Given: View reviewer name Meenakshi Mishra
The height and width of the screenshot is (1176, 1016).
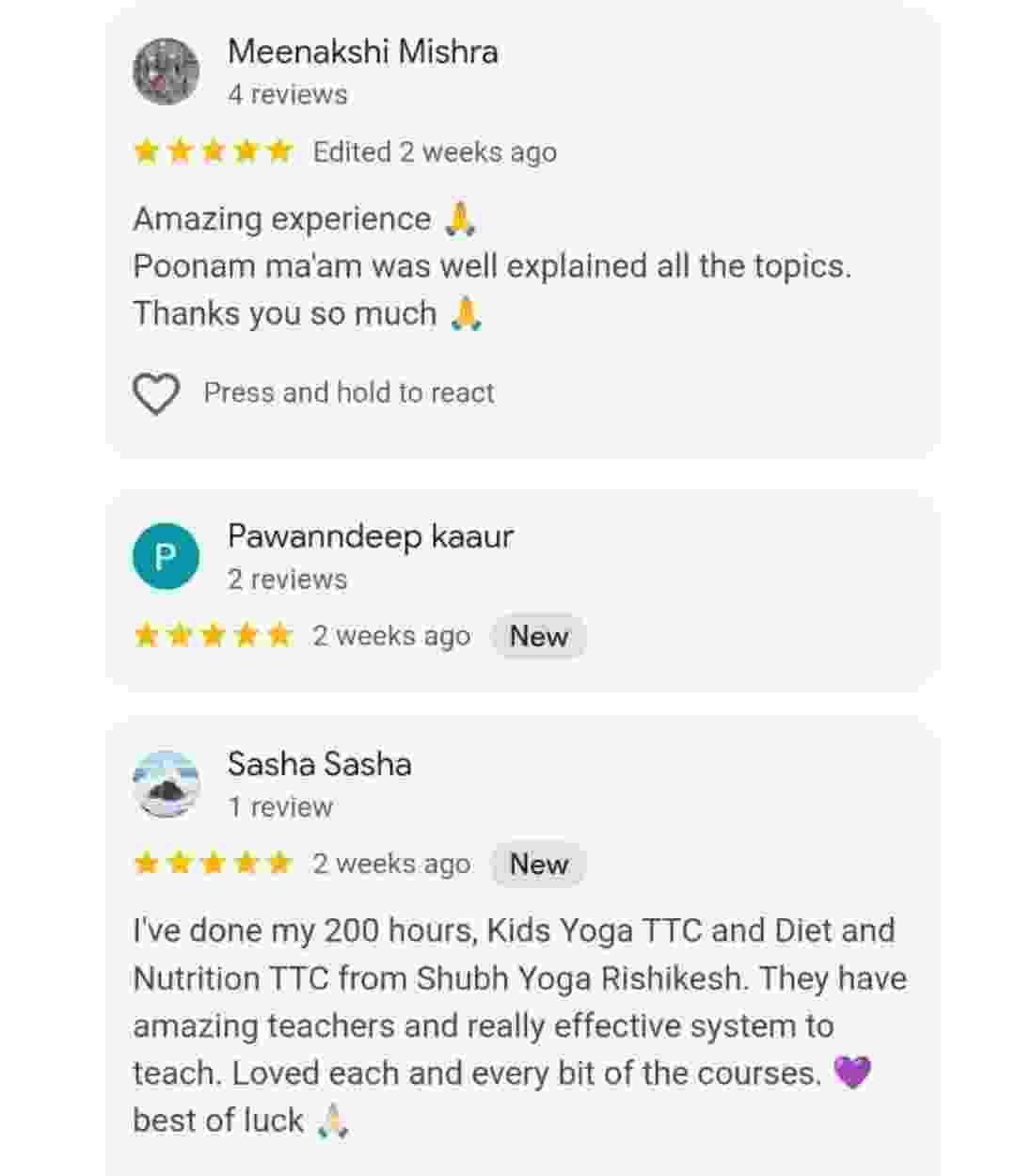Looking at the screenshot, I should 362,52.
